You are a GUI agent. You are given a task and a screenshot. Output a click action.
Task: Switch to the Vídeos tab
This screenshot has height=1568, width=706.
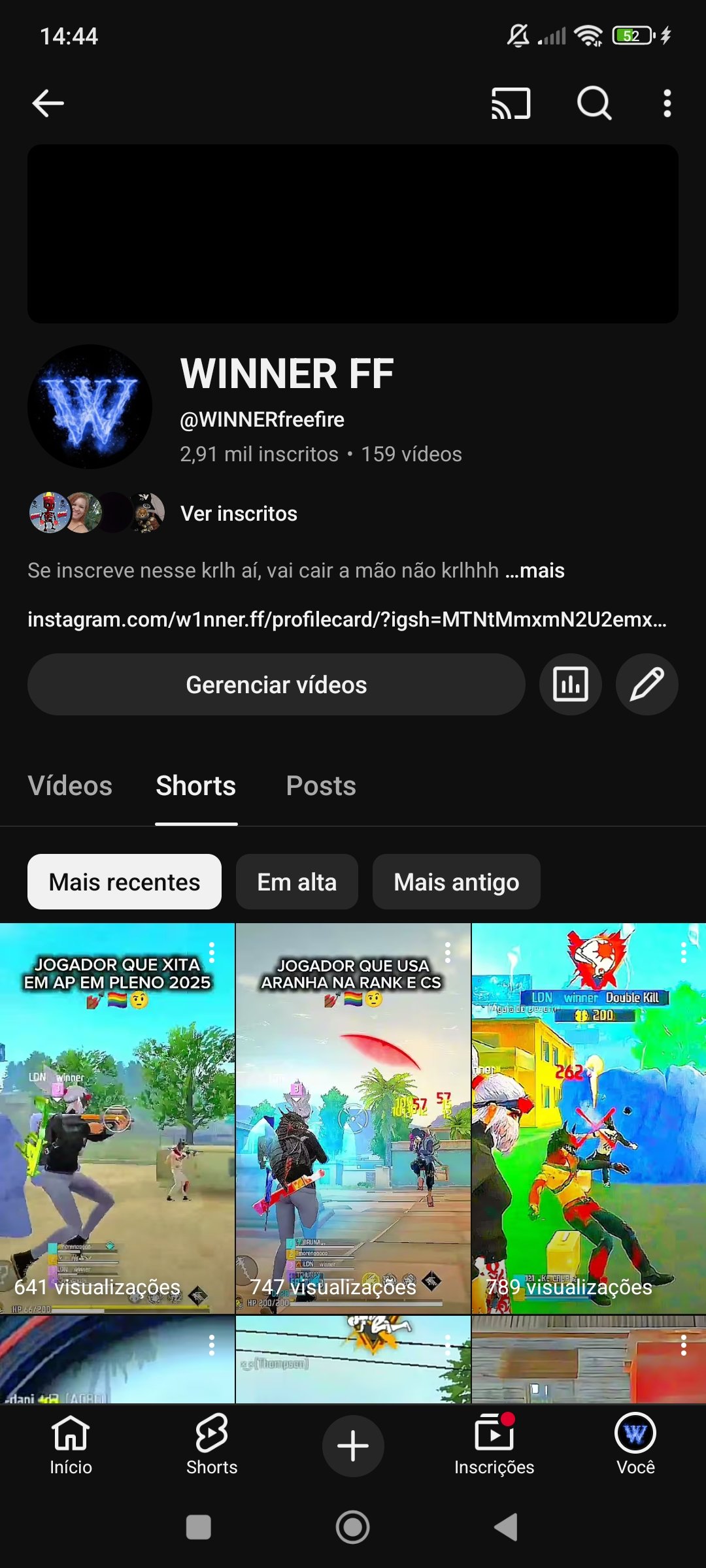70,786
